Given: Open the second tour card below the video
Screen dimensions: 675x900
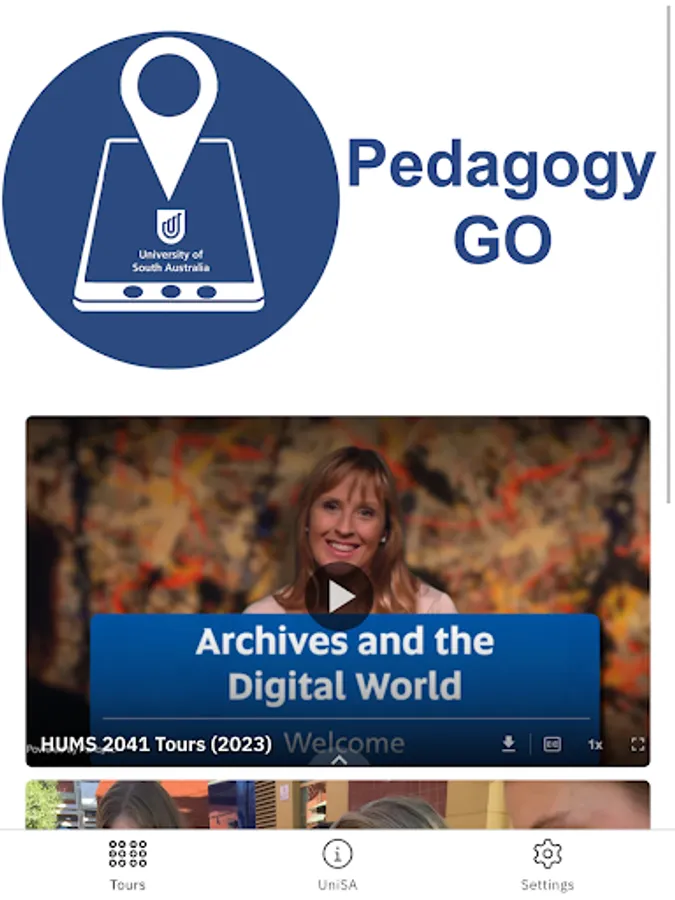Looking at the screenshot, I should pyautogui.click(x=338, y=804).
